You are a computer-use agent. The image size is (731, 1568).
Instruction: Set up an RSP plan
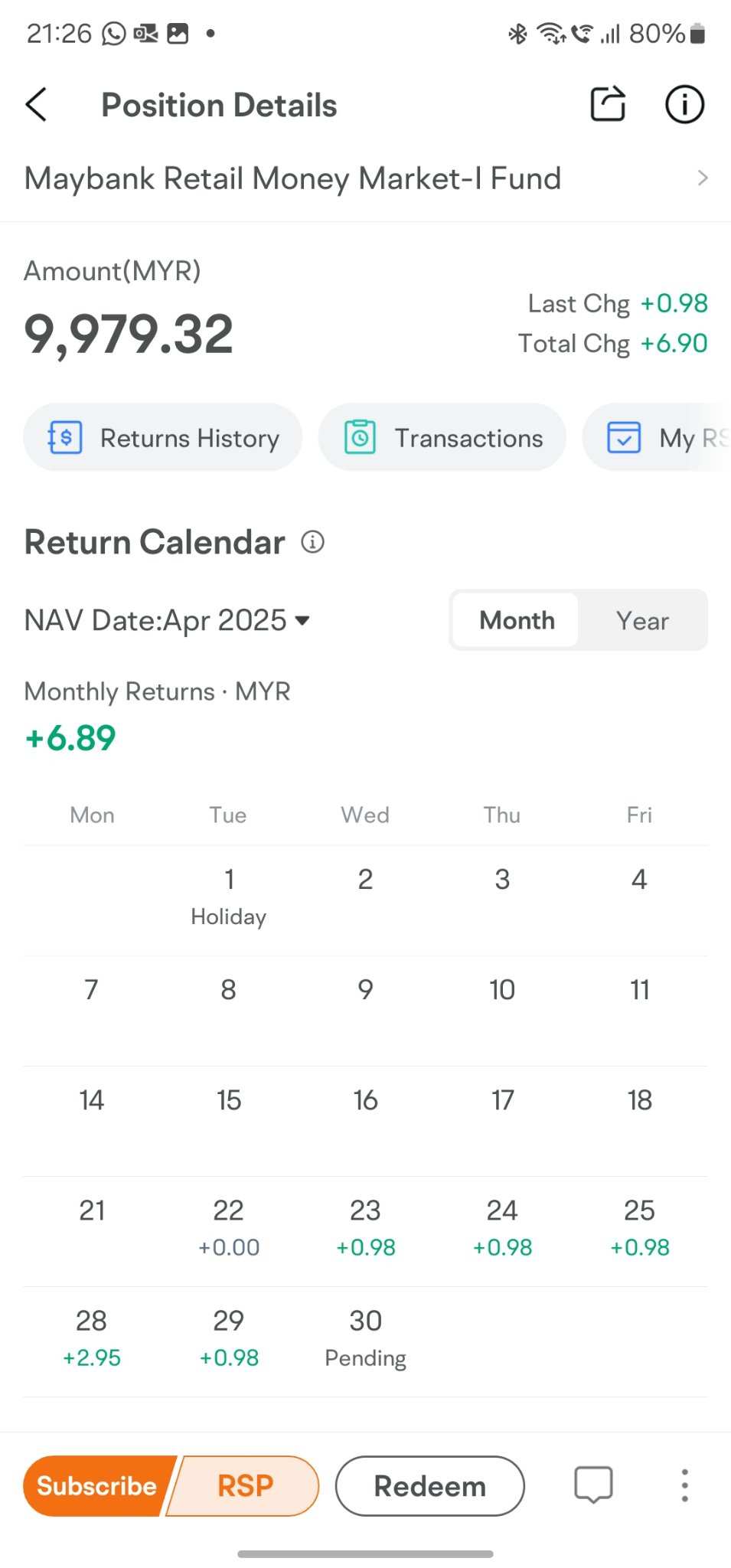coord(246,1486)
